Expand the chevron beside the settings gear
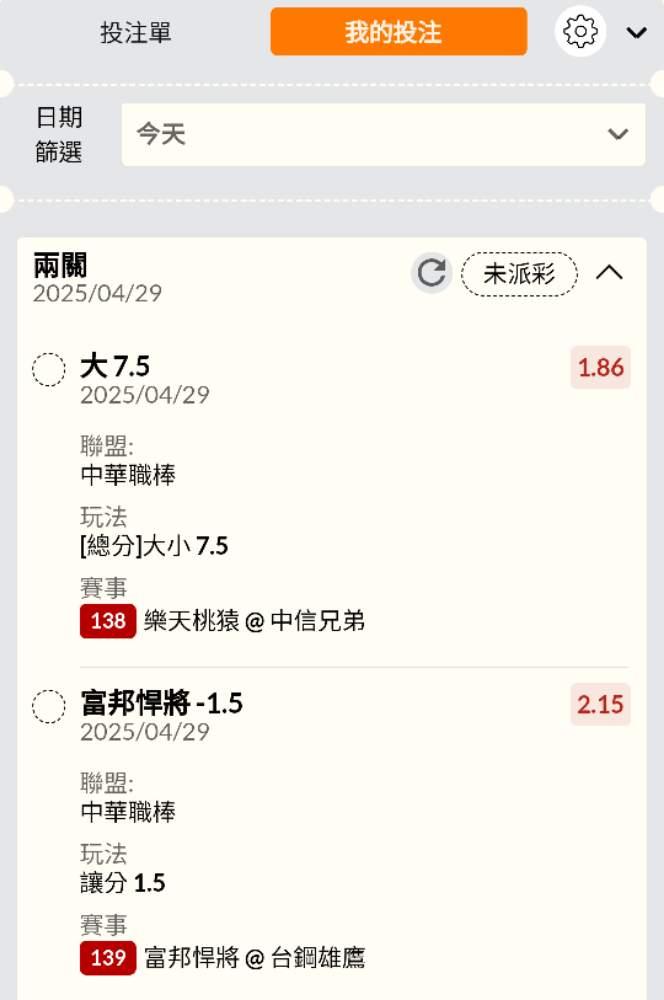 (637, 33)
